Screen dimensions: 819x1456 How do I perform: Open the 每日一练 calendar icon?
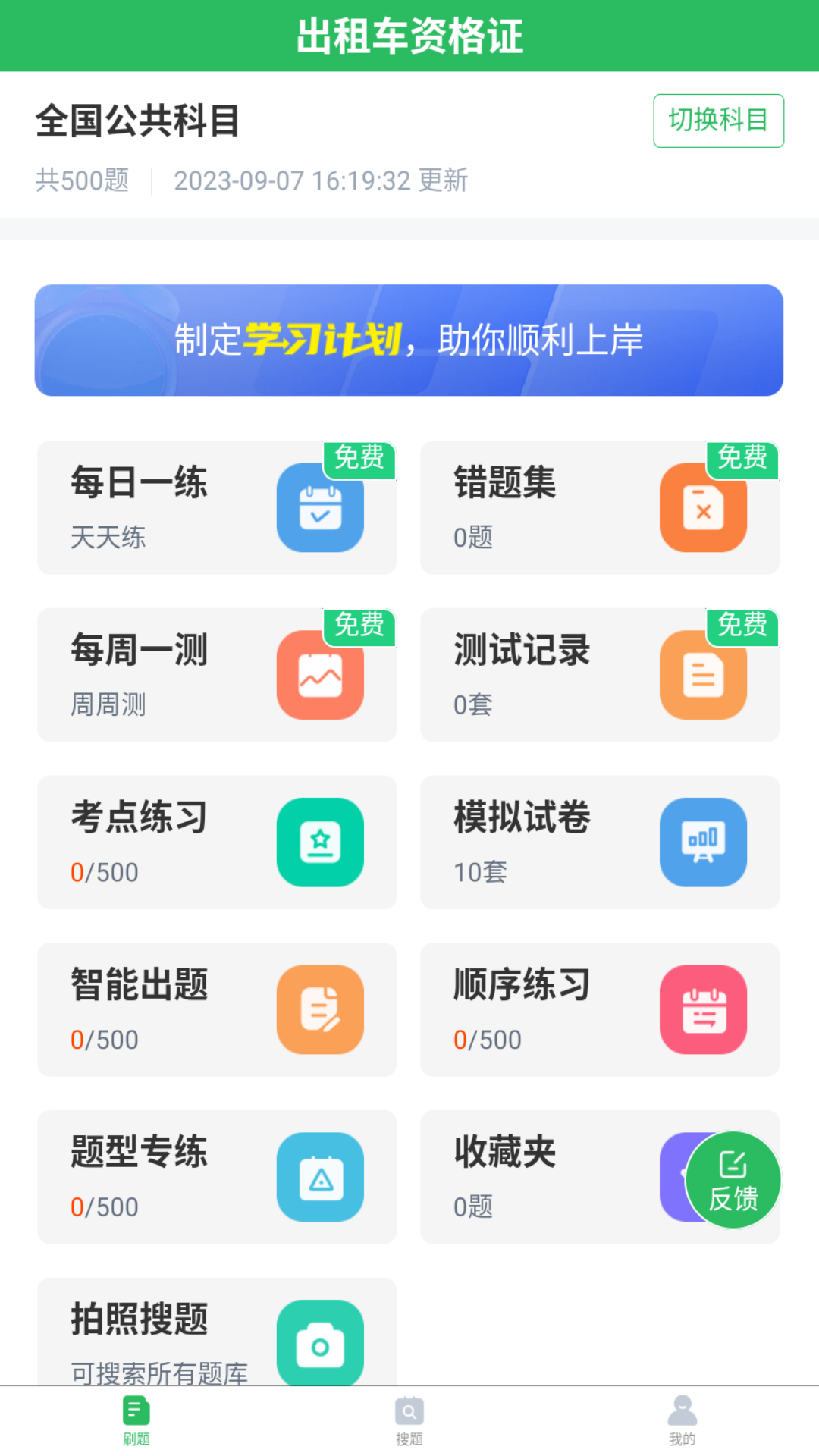pos(320,508)
